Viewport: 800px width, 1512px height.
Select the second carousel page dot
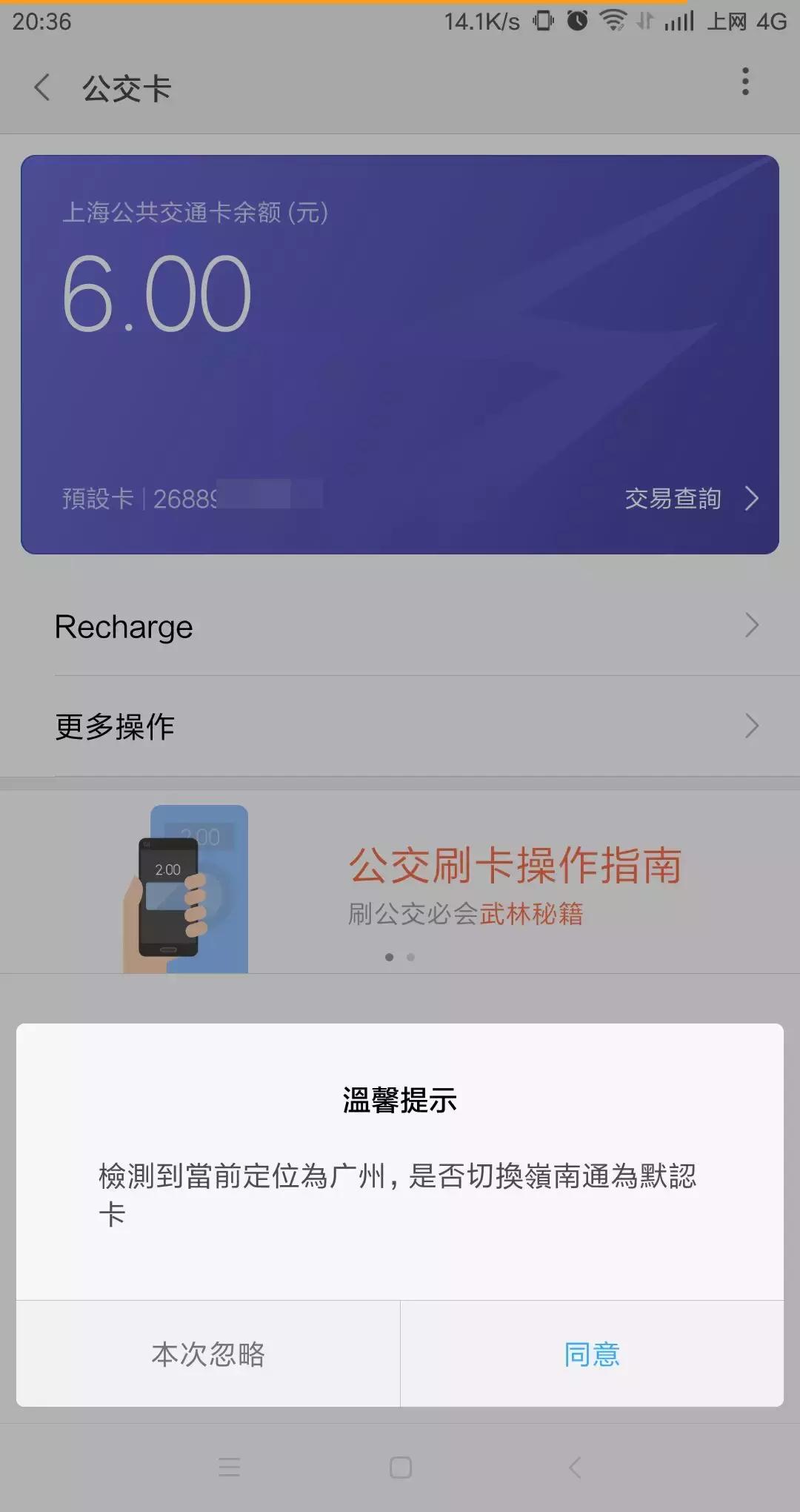point(412,957)
